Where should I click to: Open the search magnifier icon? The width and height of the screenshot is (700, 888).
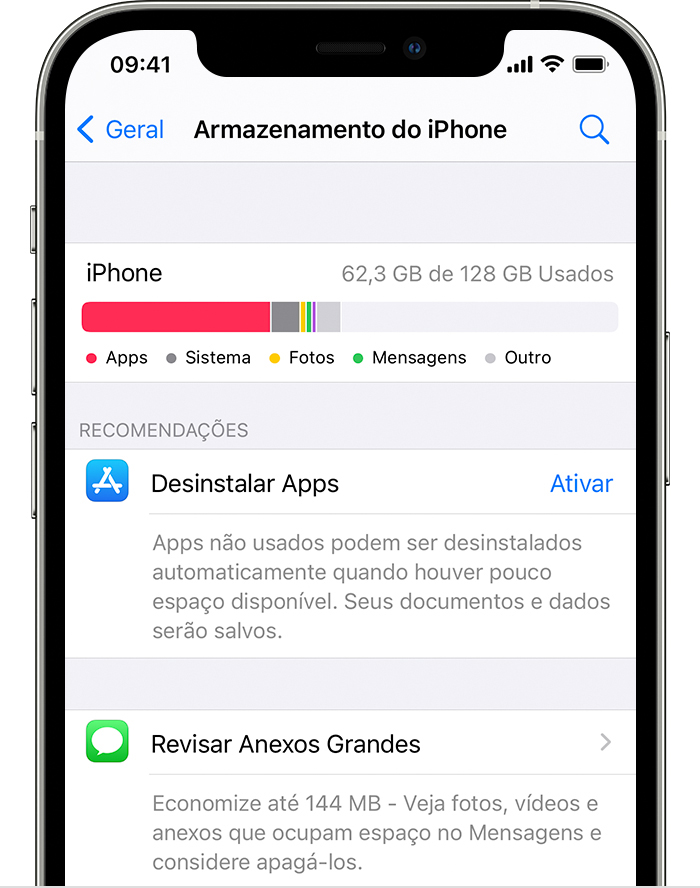(594, 130)
